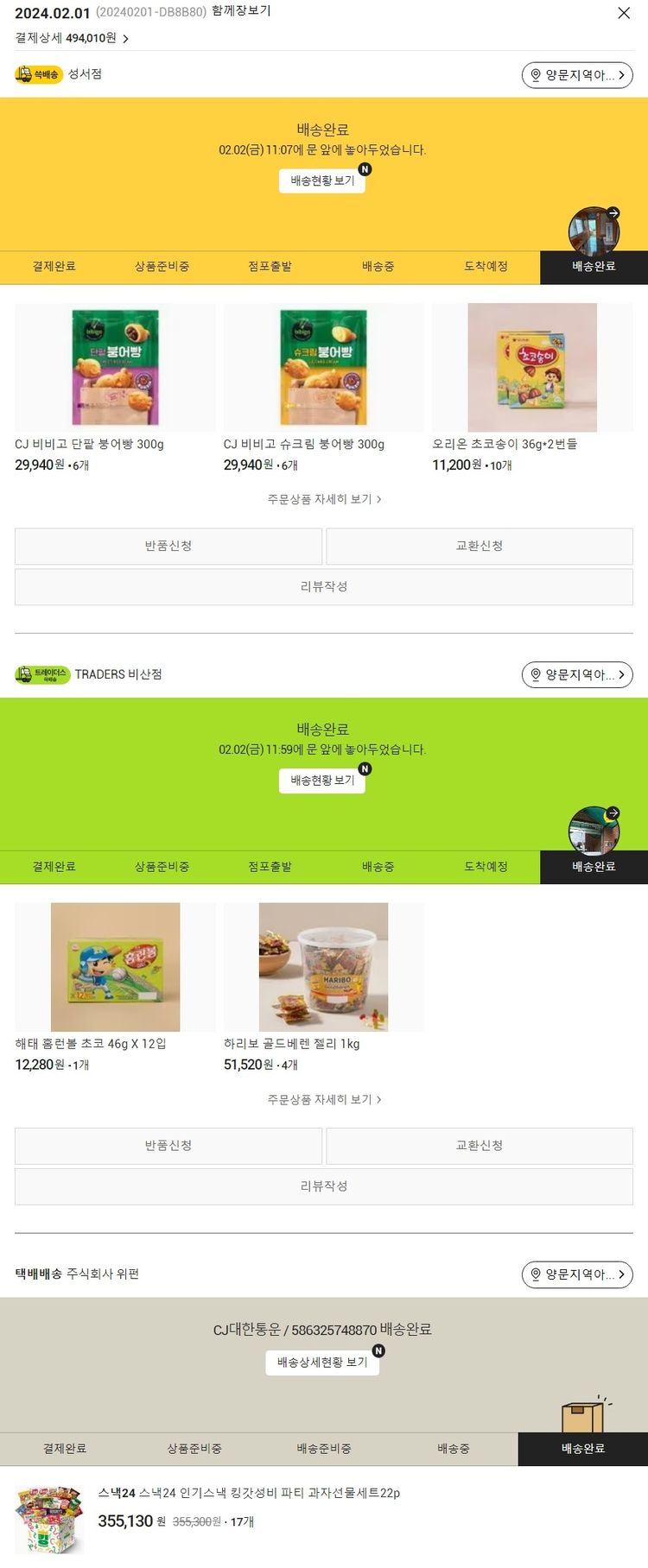Open 해태 홈런볼 초코 46g X 12입 product

(x=115, y=967)
